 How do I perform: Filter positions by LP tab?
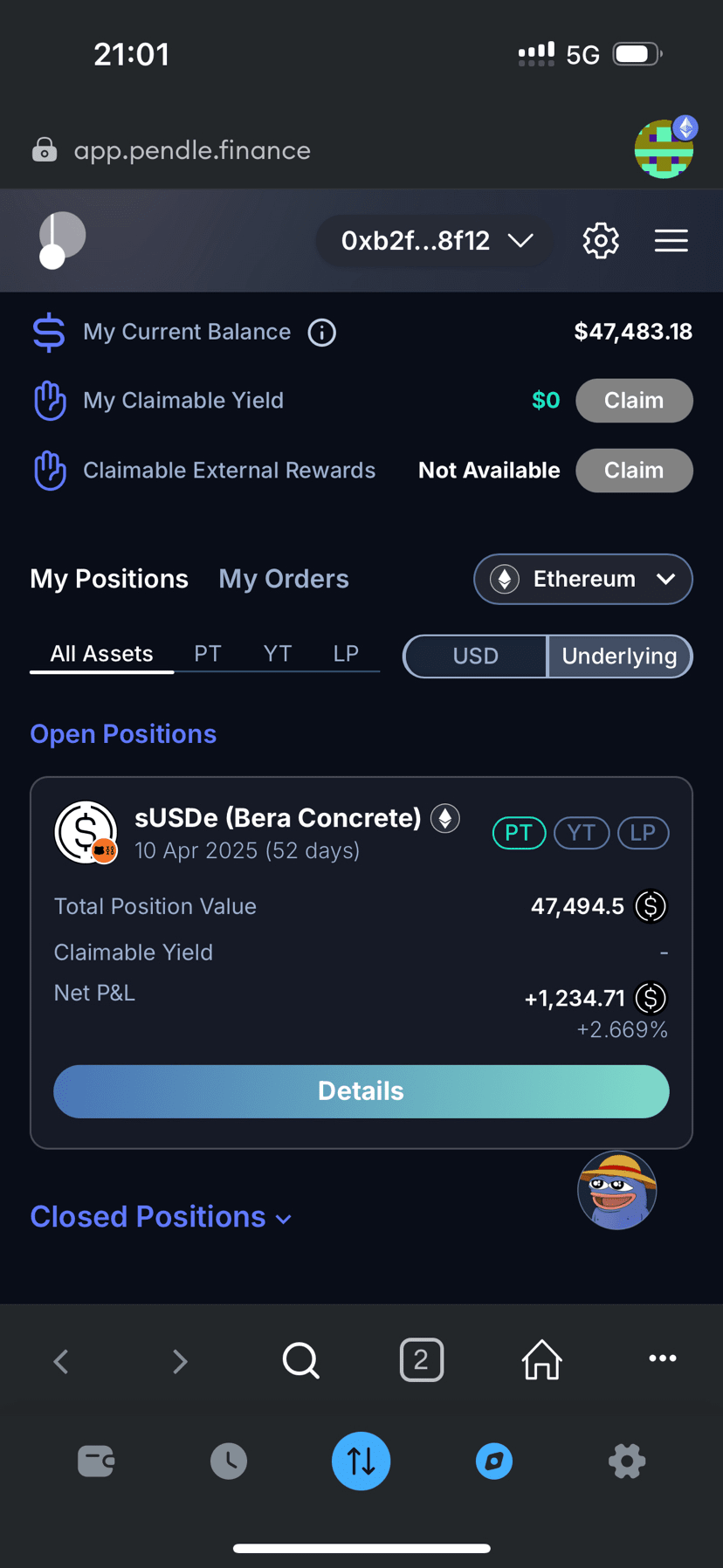[x=346, y=654]
